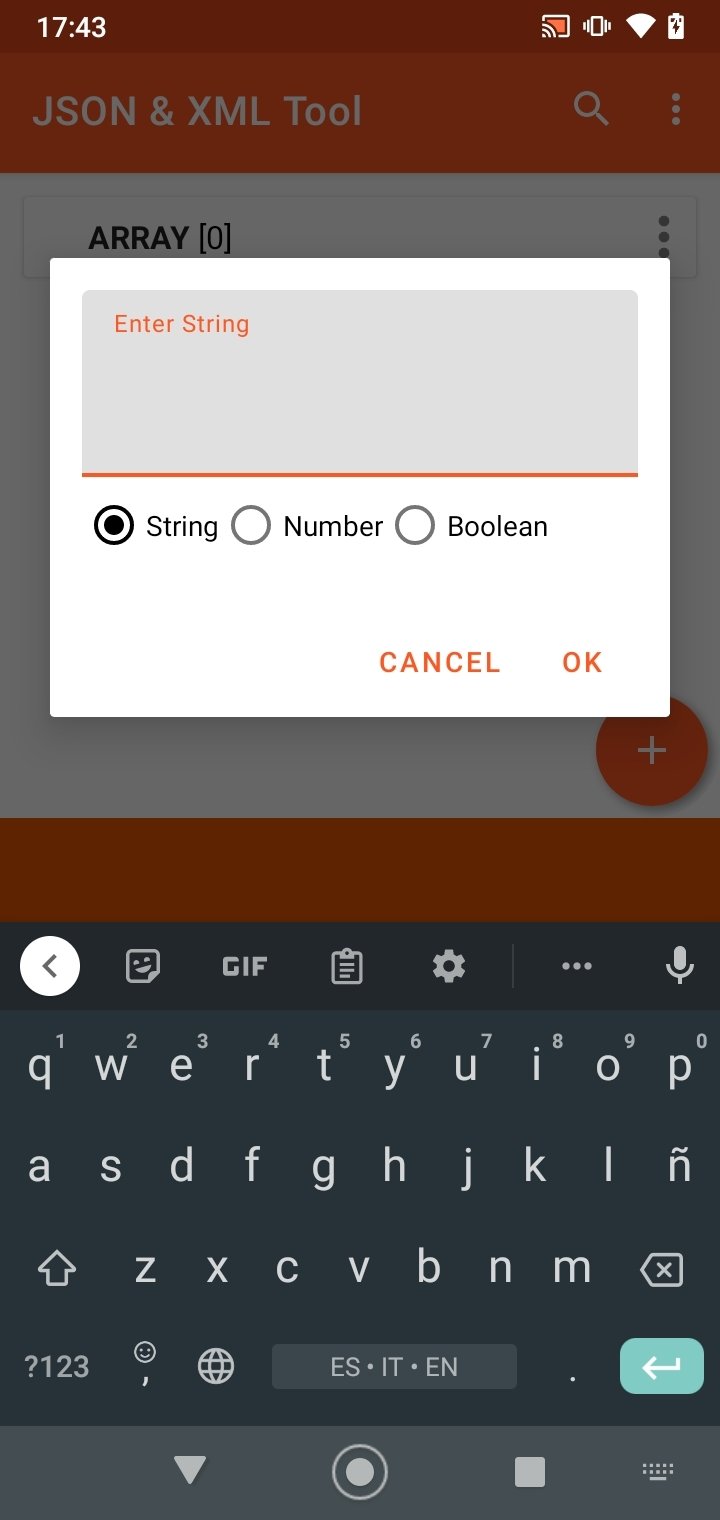Image resolution: width=720 pixels, height=1520 pixels.
Task: Tap the globe language switch key
Action: tap(216, 1366)
